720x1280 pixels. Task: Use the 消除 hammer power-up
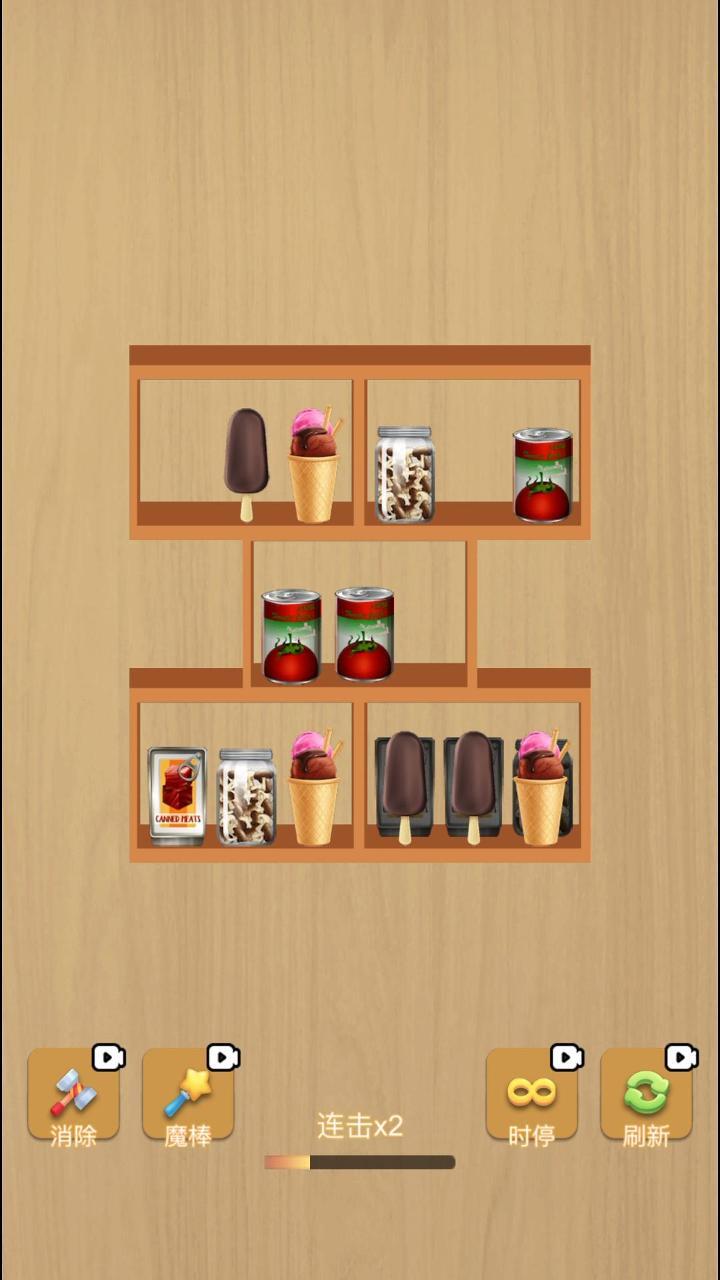[x=73, y=1096]
